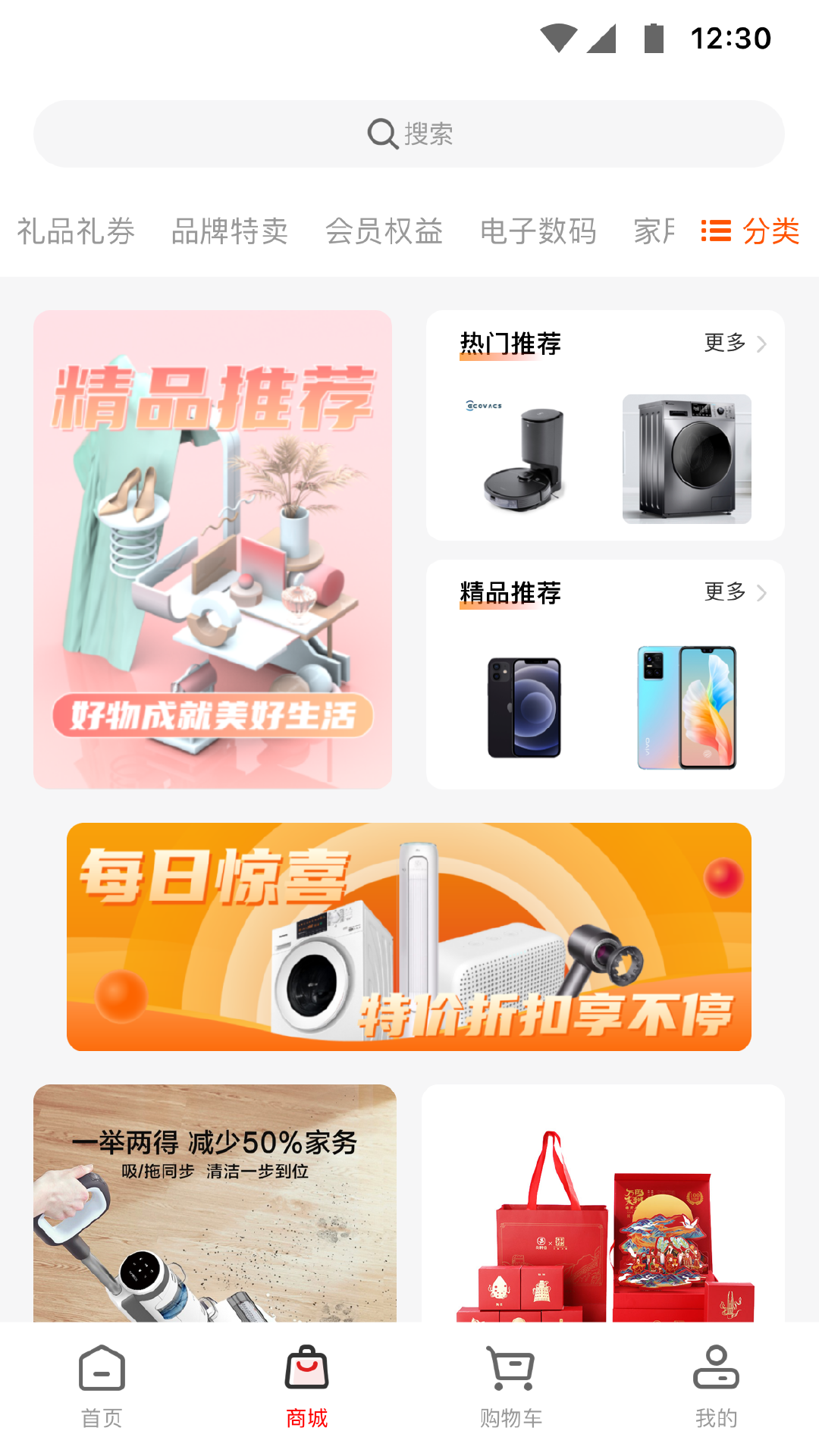
Task: Tap the 搜索 search box
Action: [409, 134]
